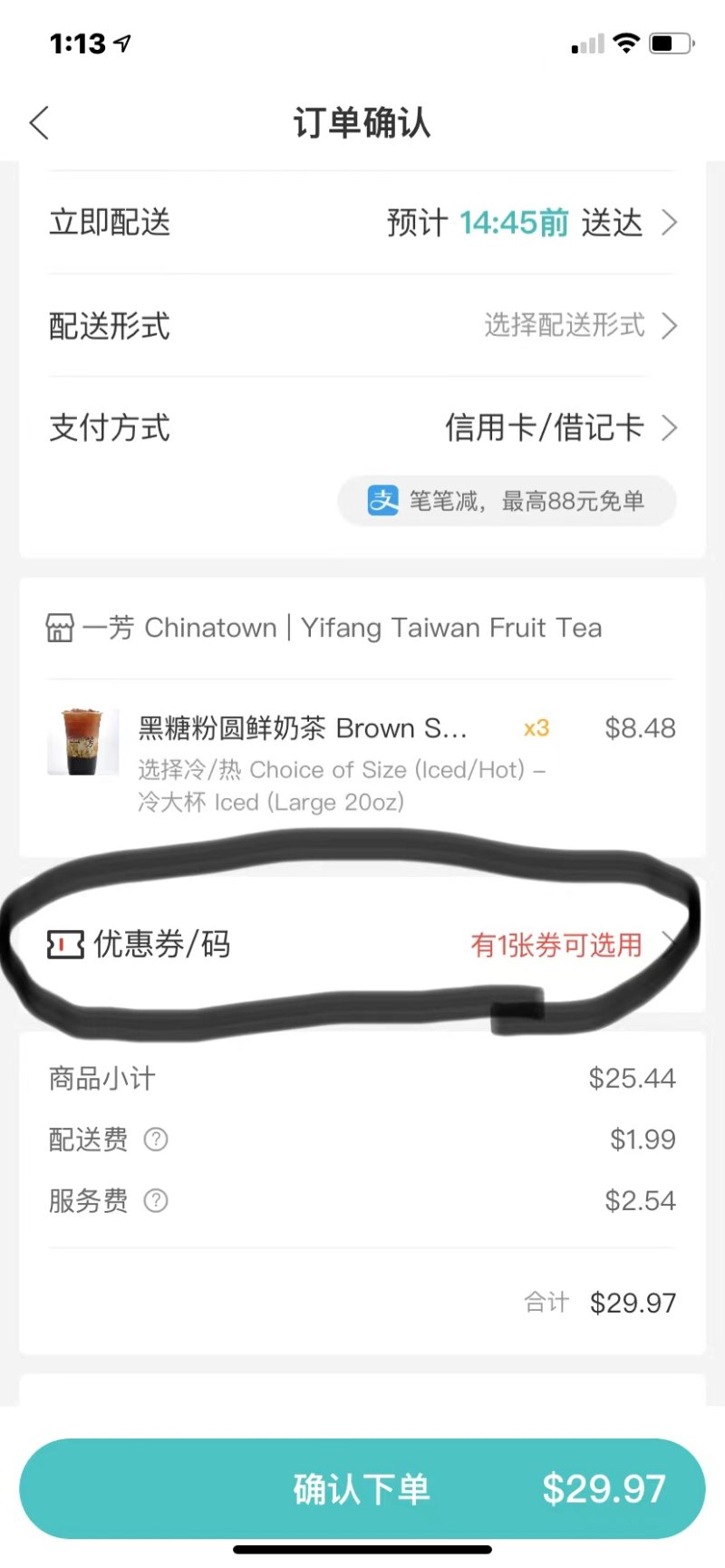Choose a delivery method via 配送形式

point(362,325)
